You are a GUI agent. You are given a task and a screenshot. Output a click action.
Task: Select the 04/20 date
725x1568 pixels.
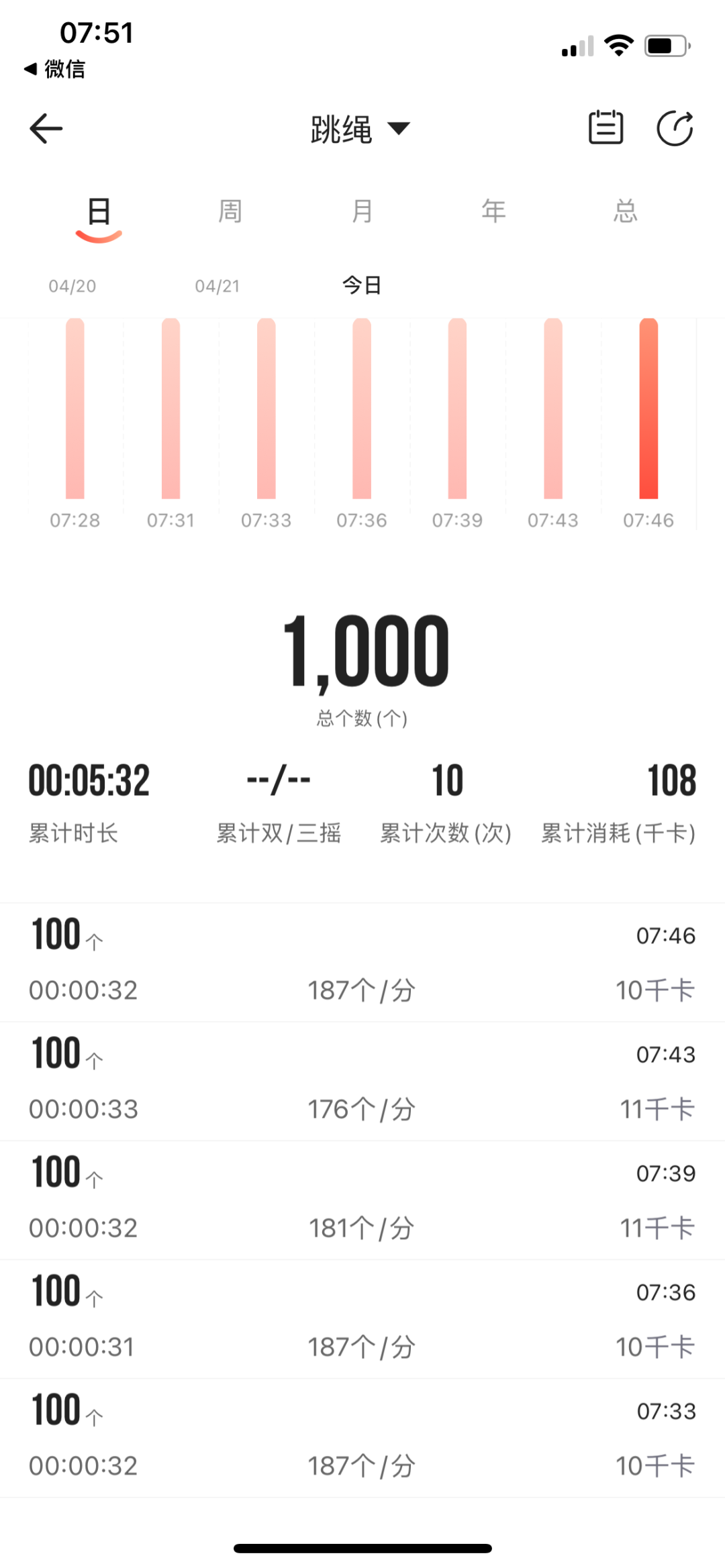tap(72, 286)
